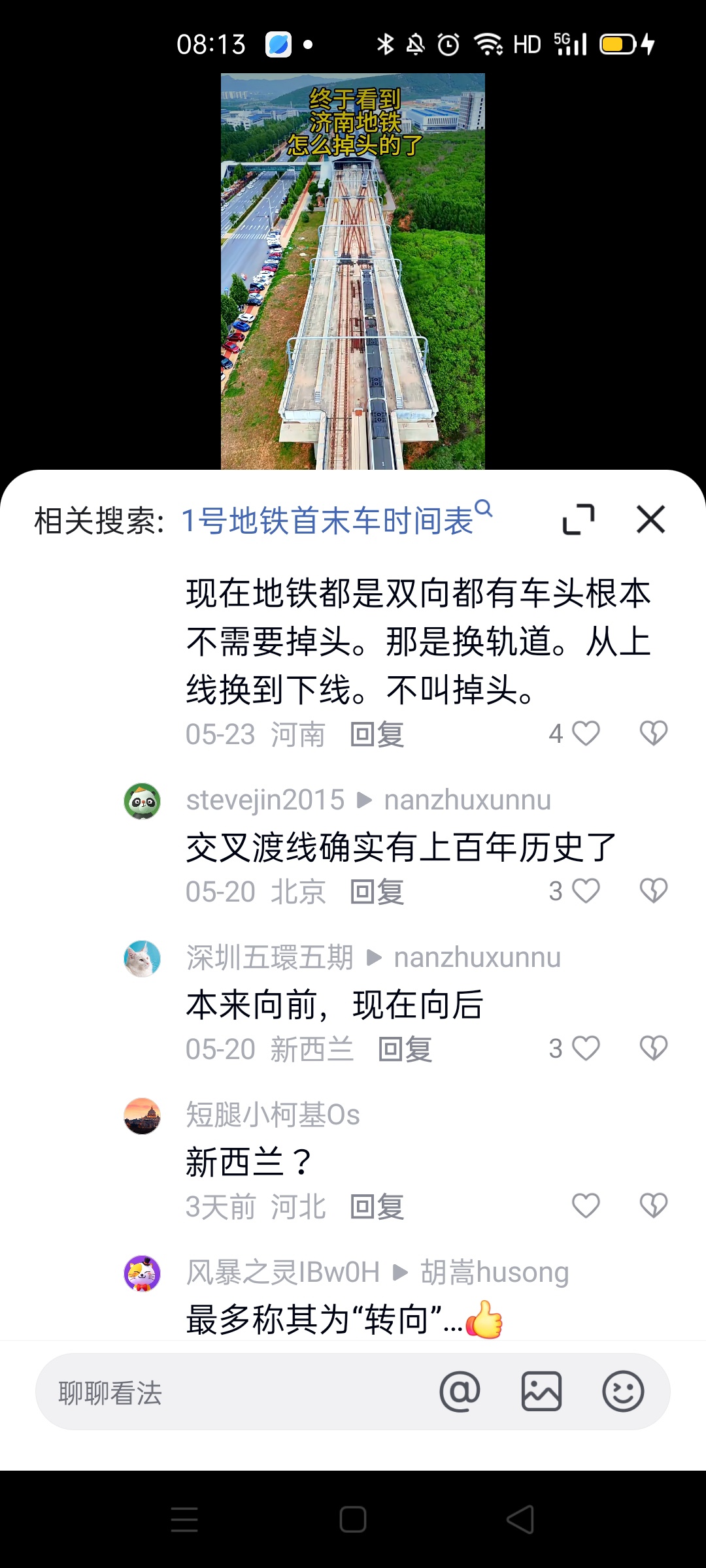Like stevejin2015's comment
The height and width of the screenshot is (1568, 706).
point(586,891)
